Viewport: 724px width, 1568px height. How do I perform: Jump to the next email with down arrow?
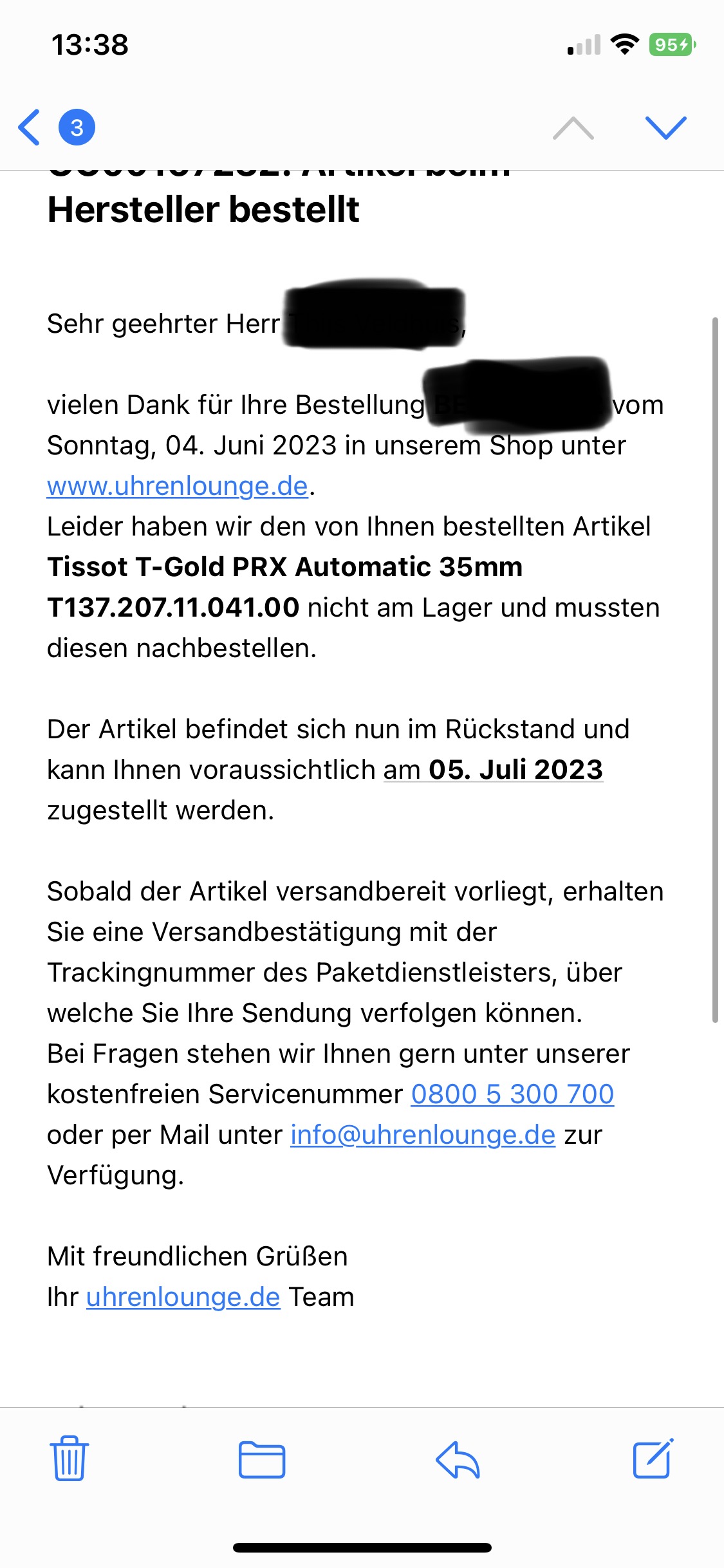(666, 127)
